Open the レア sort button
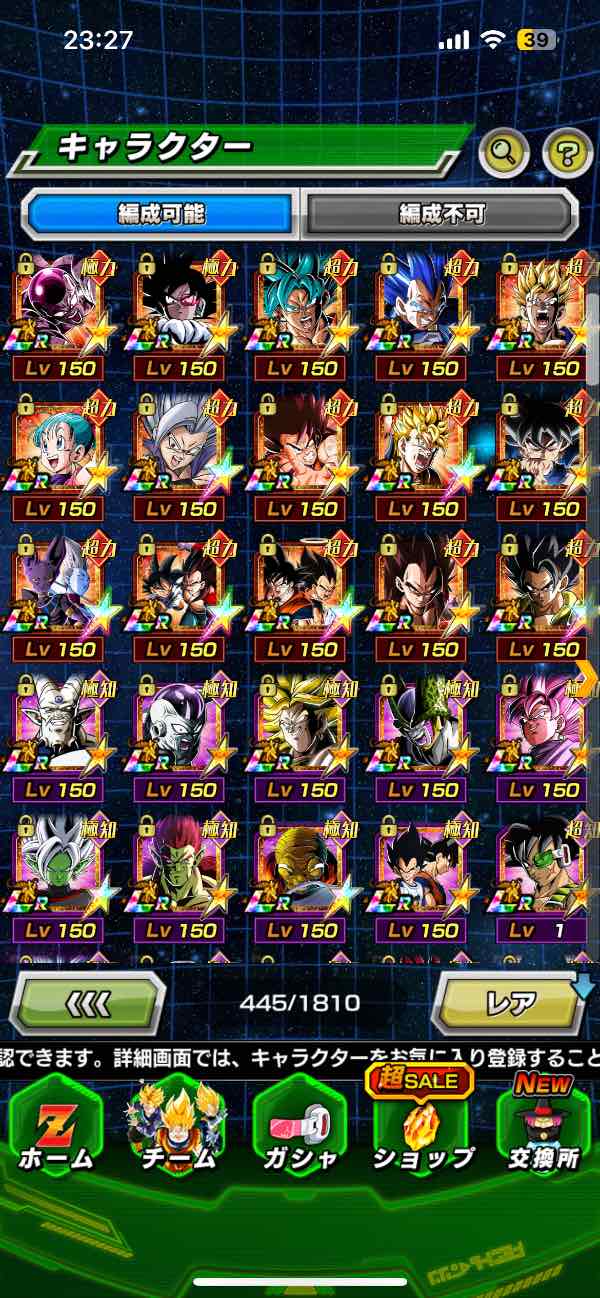Viewport: 600px width, 1298px height. [508, 1002]
